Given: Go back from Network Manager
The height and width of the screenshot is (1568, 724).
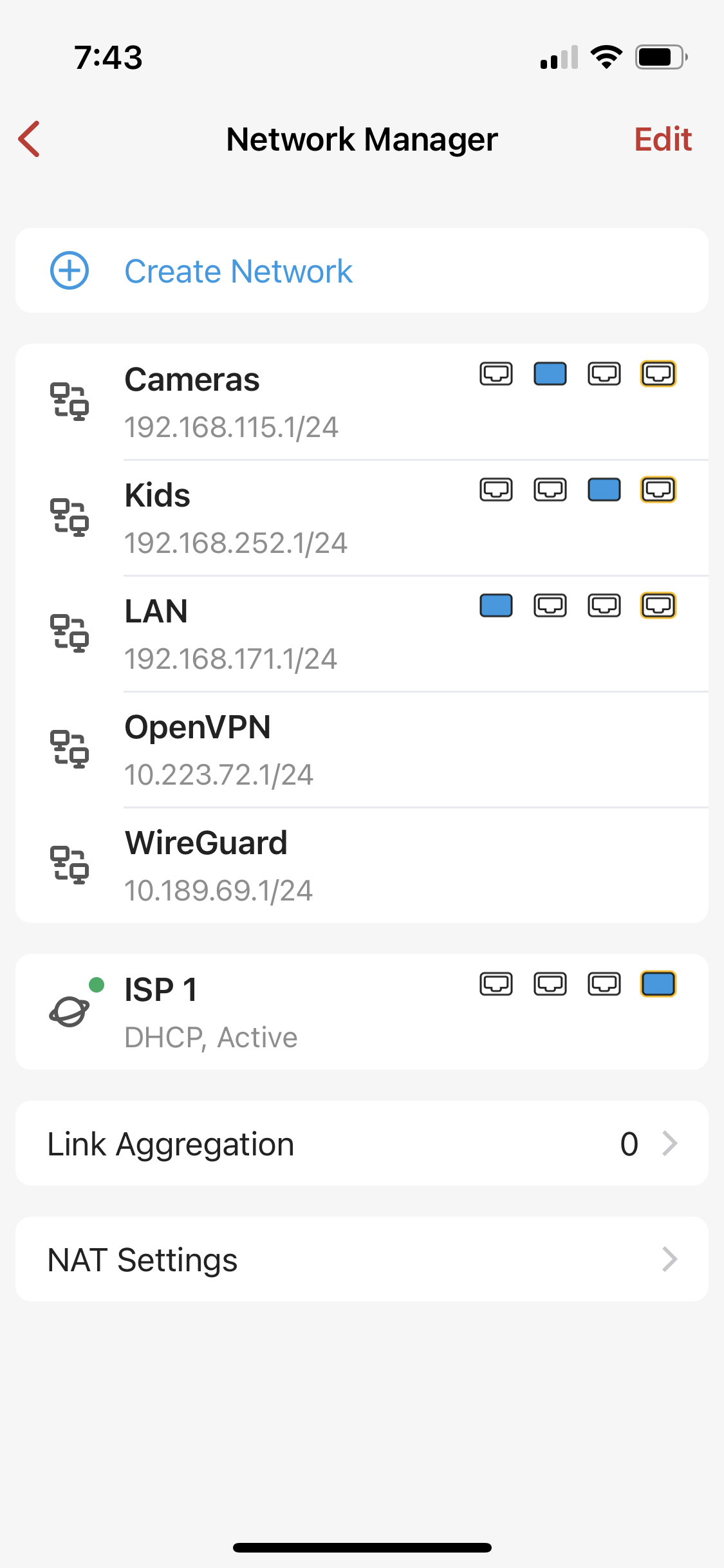Looking at the screenshot, I should pyautogui.click(x=30, y=139).
